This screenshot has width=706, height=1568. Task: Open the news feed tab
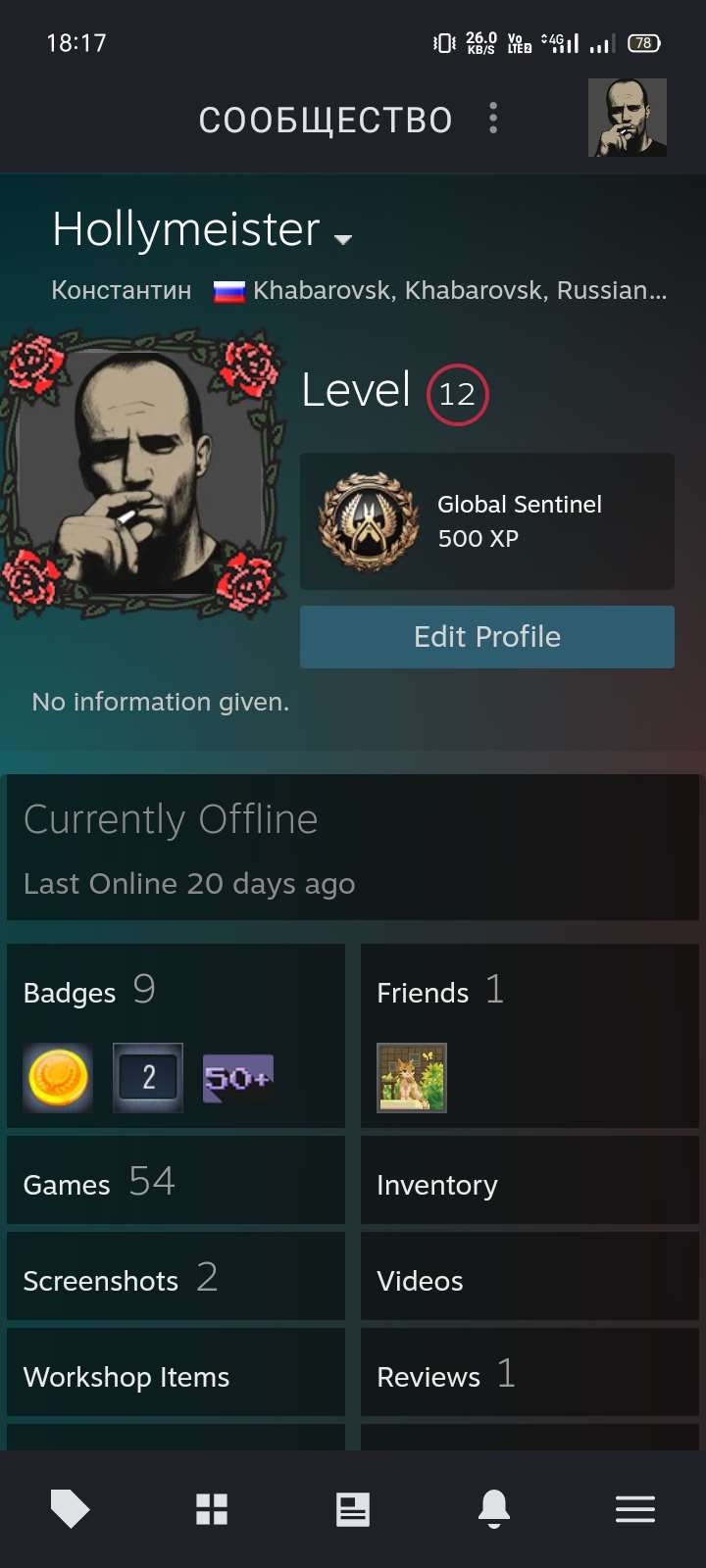[353, 1508]
